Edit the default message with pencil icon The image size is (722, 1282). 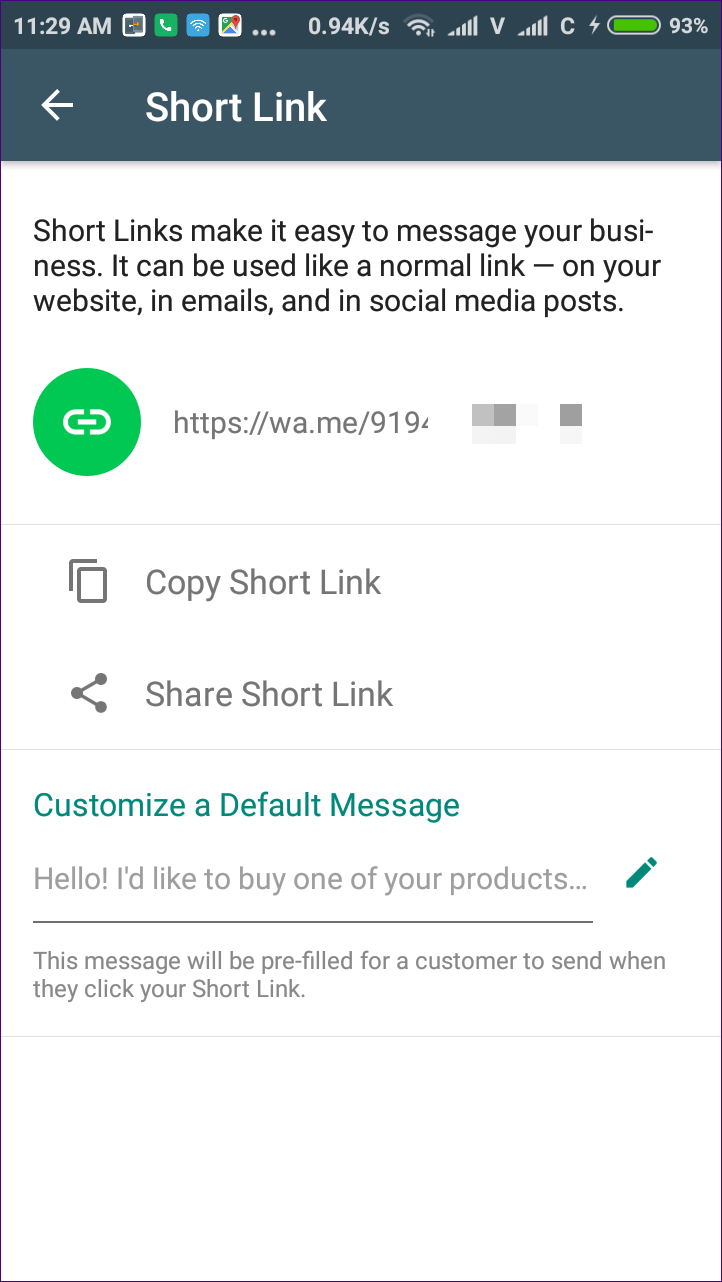pos(641,874)
